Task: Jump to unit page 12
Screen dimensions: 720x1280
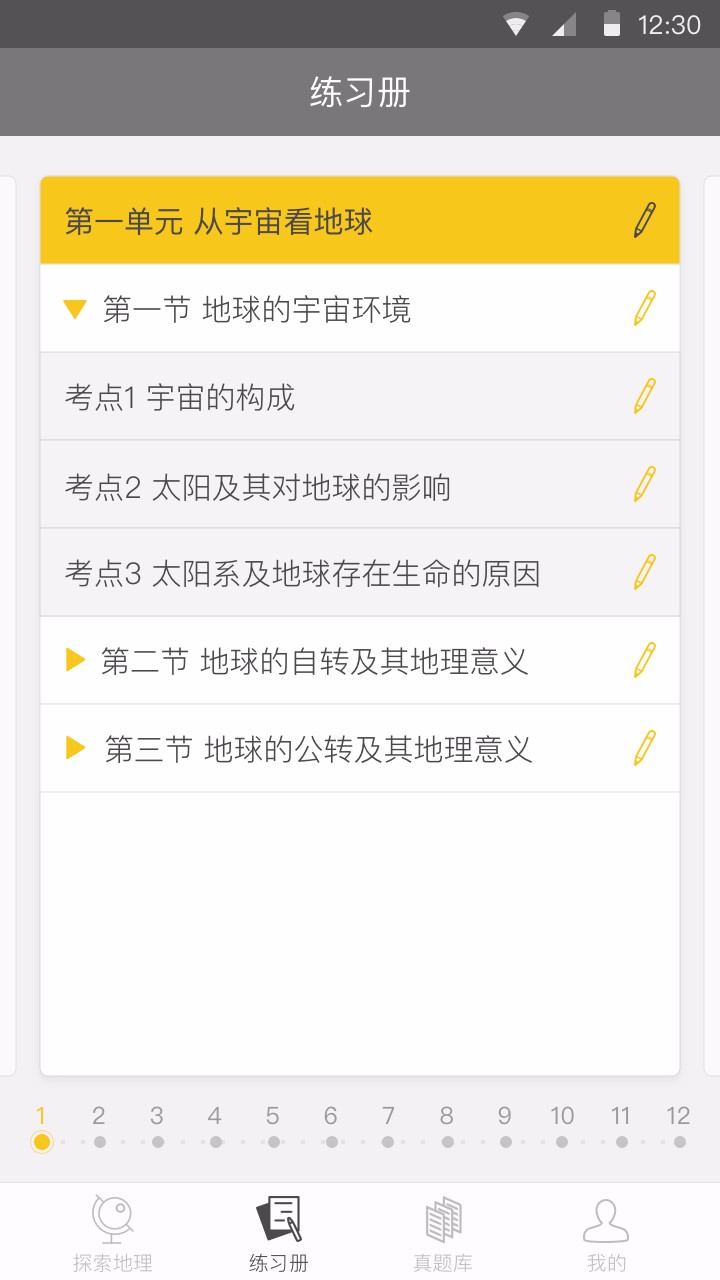Action: click(679, 1128)
